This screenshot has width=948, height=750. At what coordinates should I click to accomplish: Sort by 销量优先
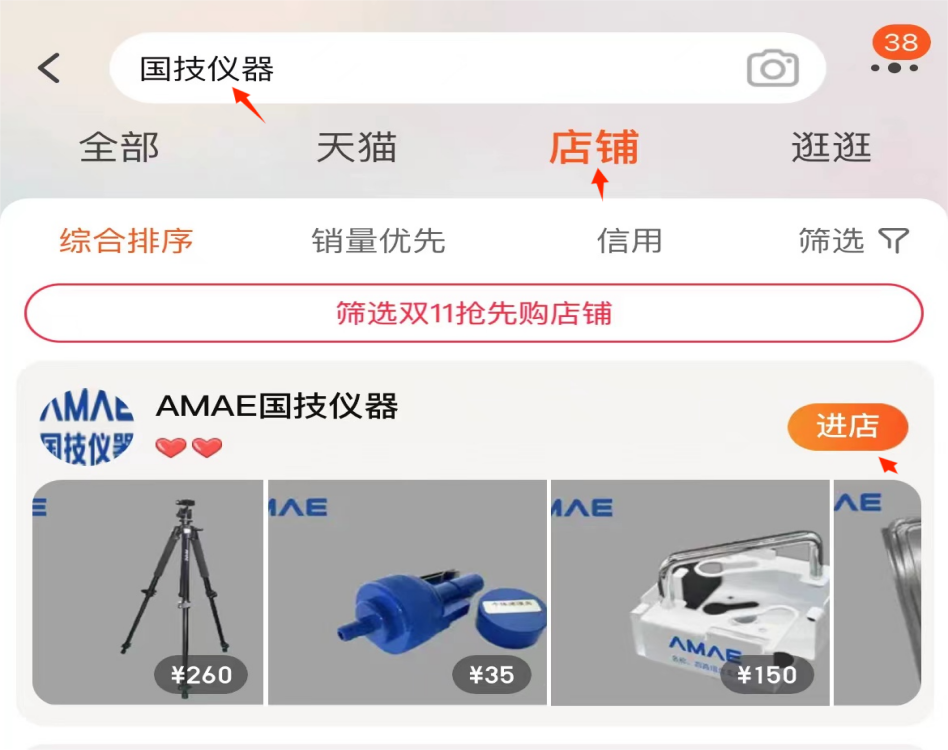(378, 241)
